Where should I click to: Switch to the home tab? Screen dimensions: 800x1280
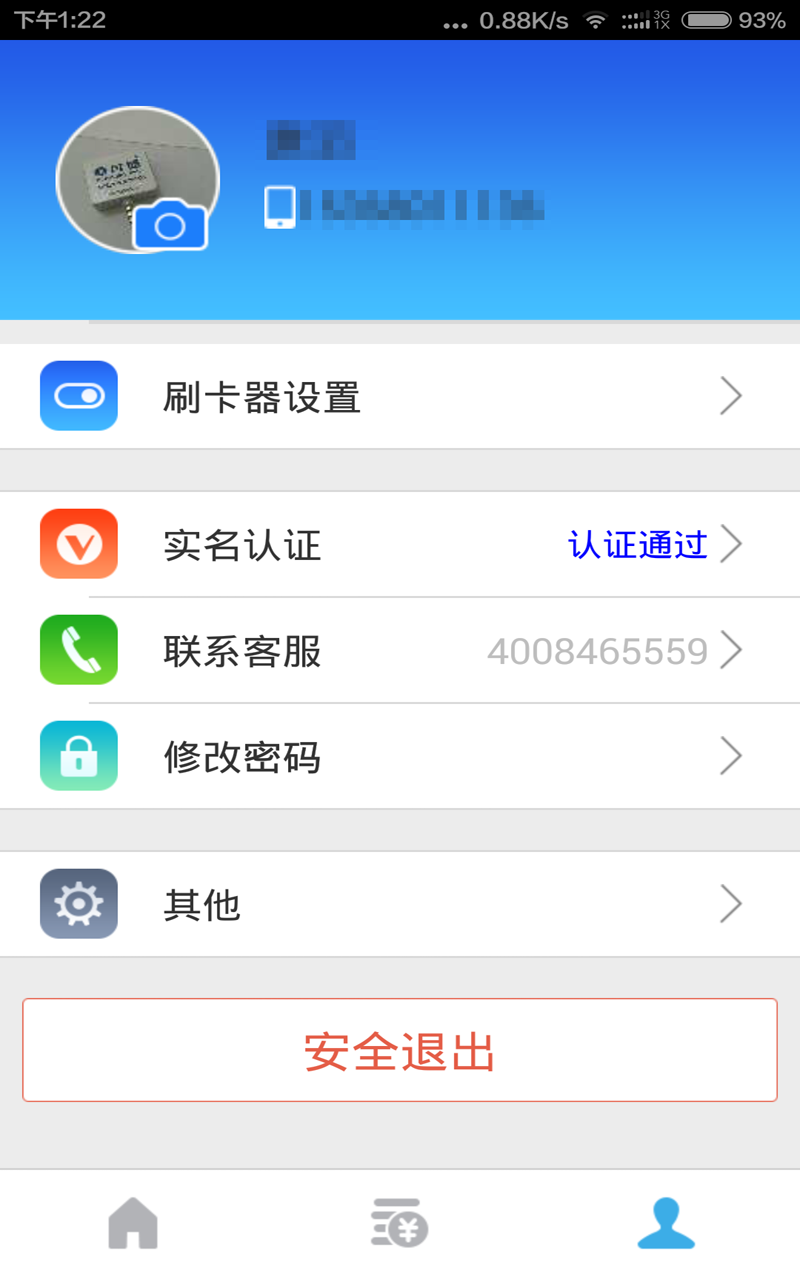coord(133,1224)
